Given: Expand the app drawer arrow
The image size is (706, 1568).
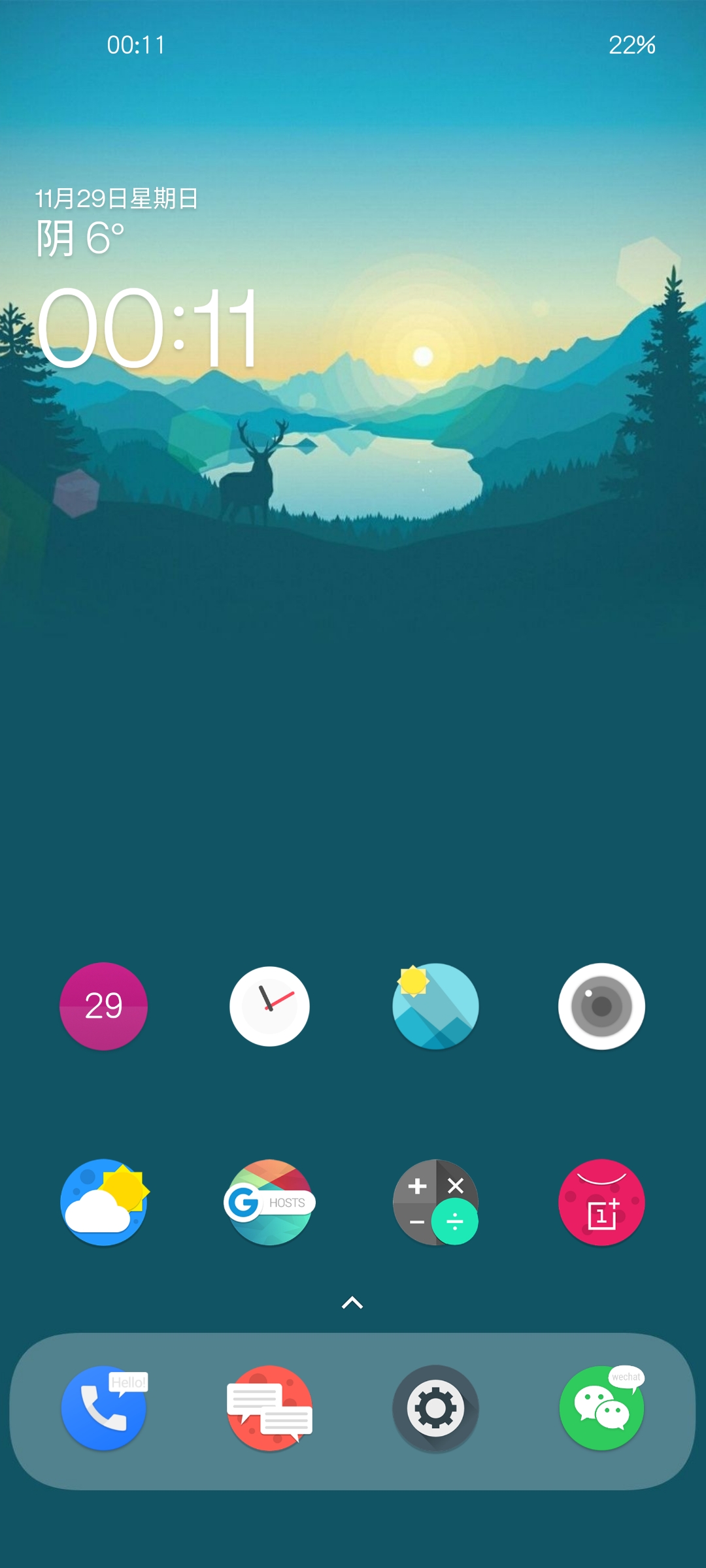Looking at the screenshot, I should [352, 1303].
